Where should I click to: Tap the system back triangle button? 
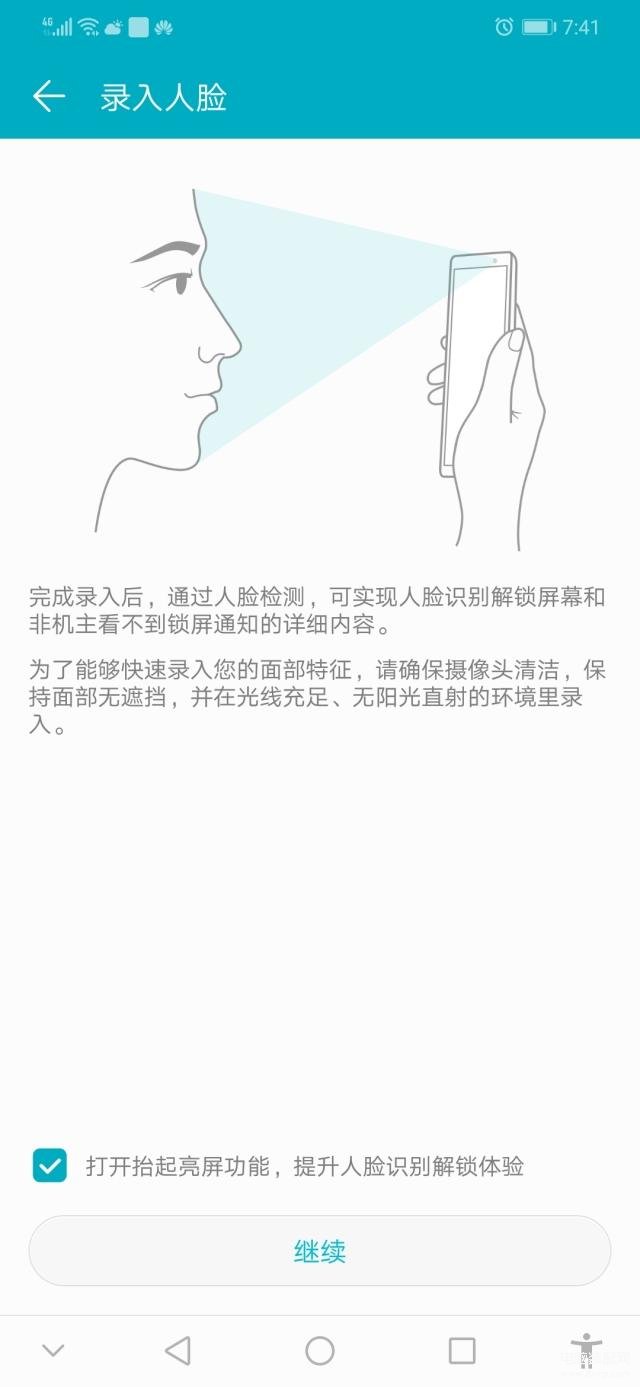coord(178,1351)
